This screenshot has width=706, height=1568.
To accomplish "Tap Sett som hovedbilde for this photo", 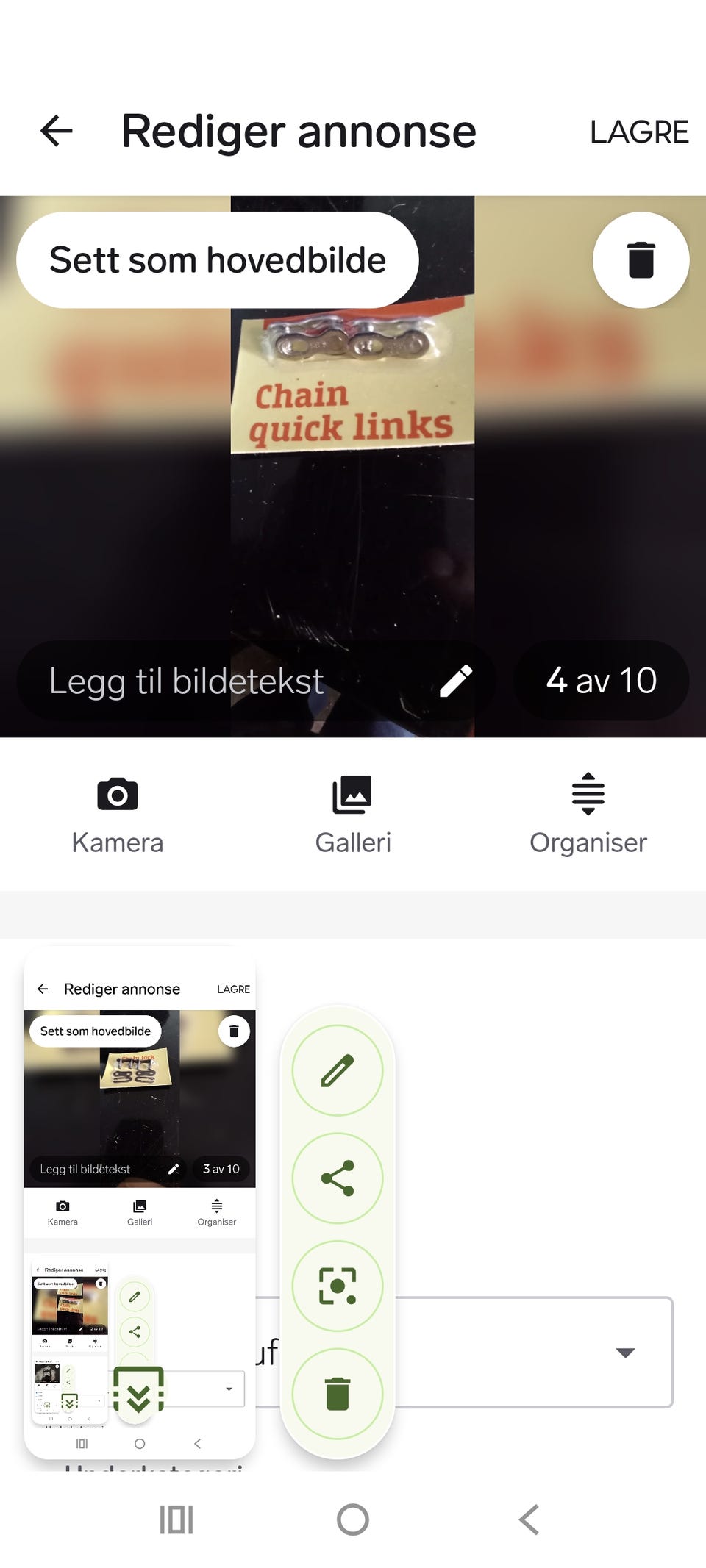I will click(x=218, y=259).
